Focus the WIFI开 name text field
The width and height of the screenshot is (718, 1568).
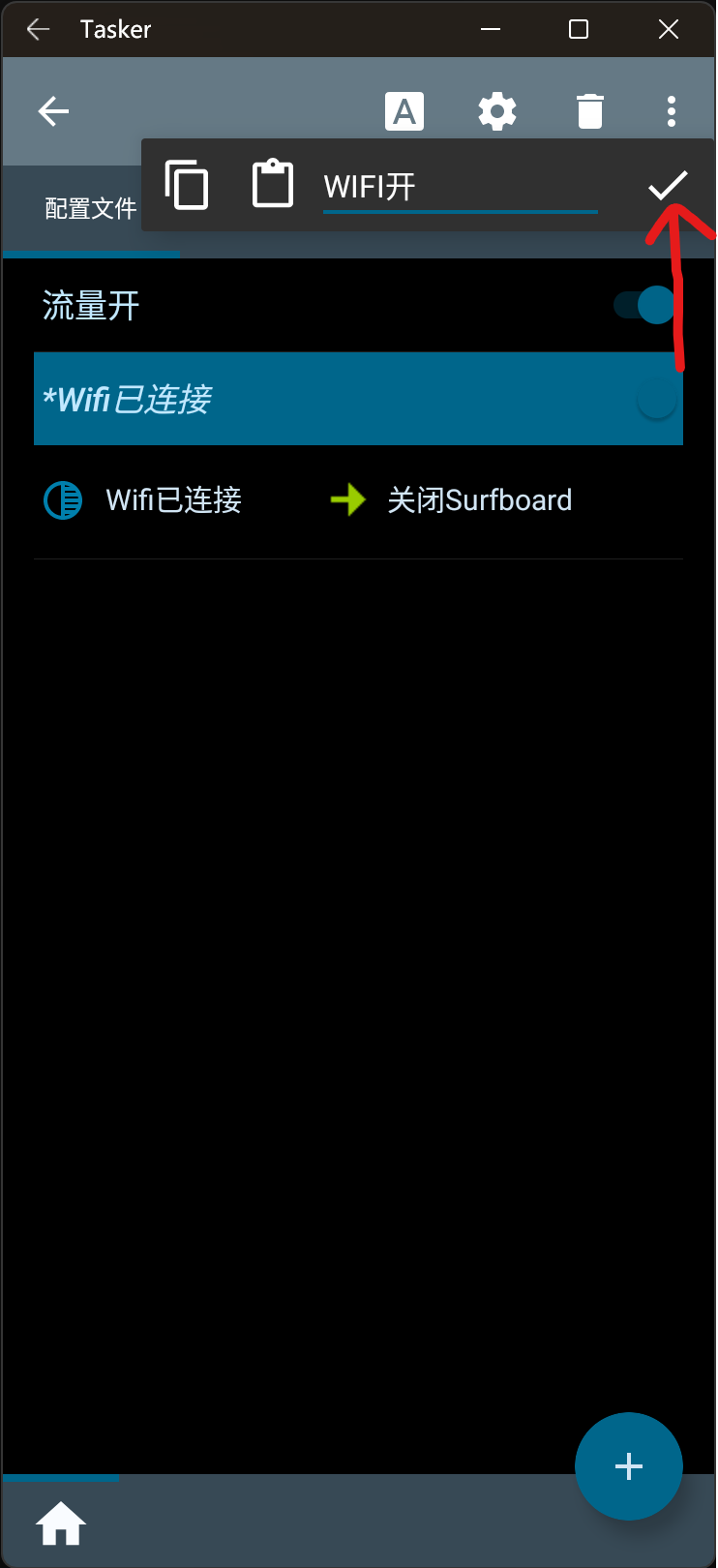460,186
